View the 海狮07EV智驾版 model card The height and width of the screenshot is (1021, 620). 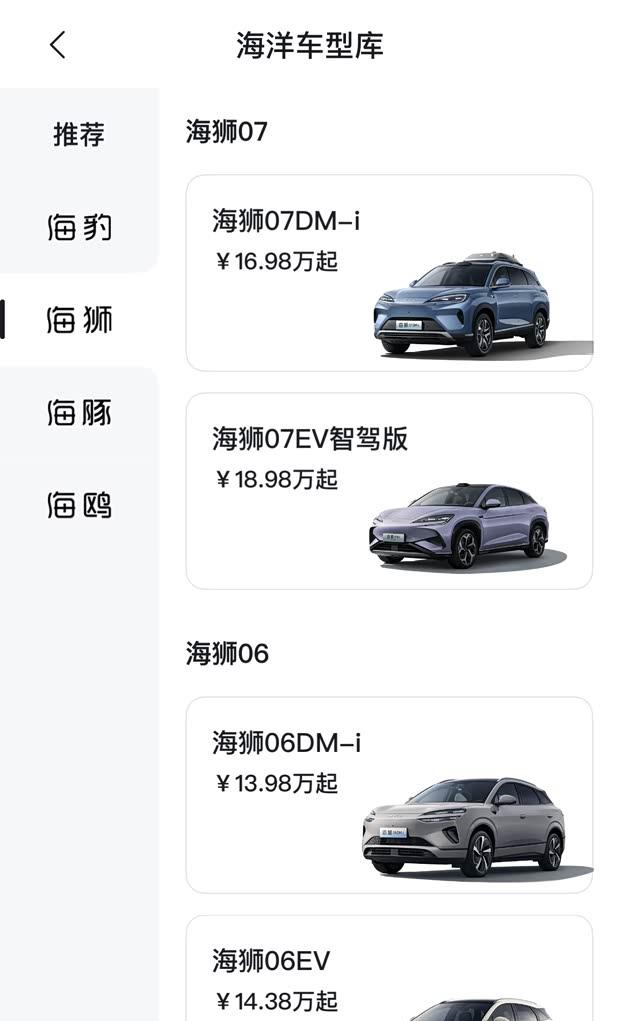tap(389, 491)
